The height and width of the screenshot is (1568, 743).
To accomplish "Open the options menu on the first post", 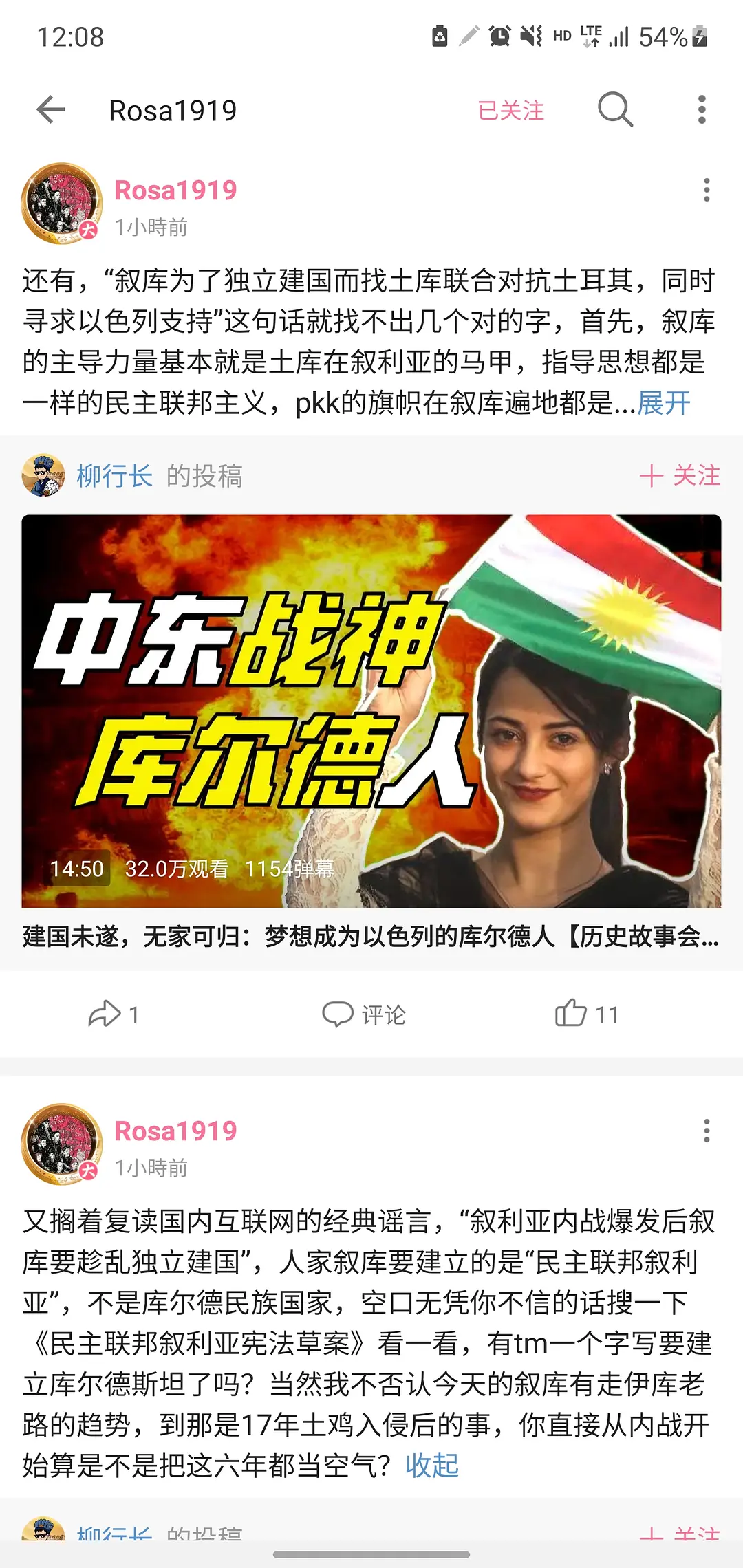I will [706, 190].
